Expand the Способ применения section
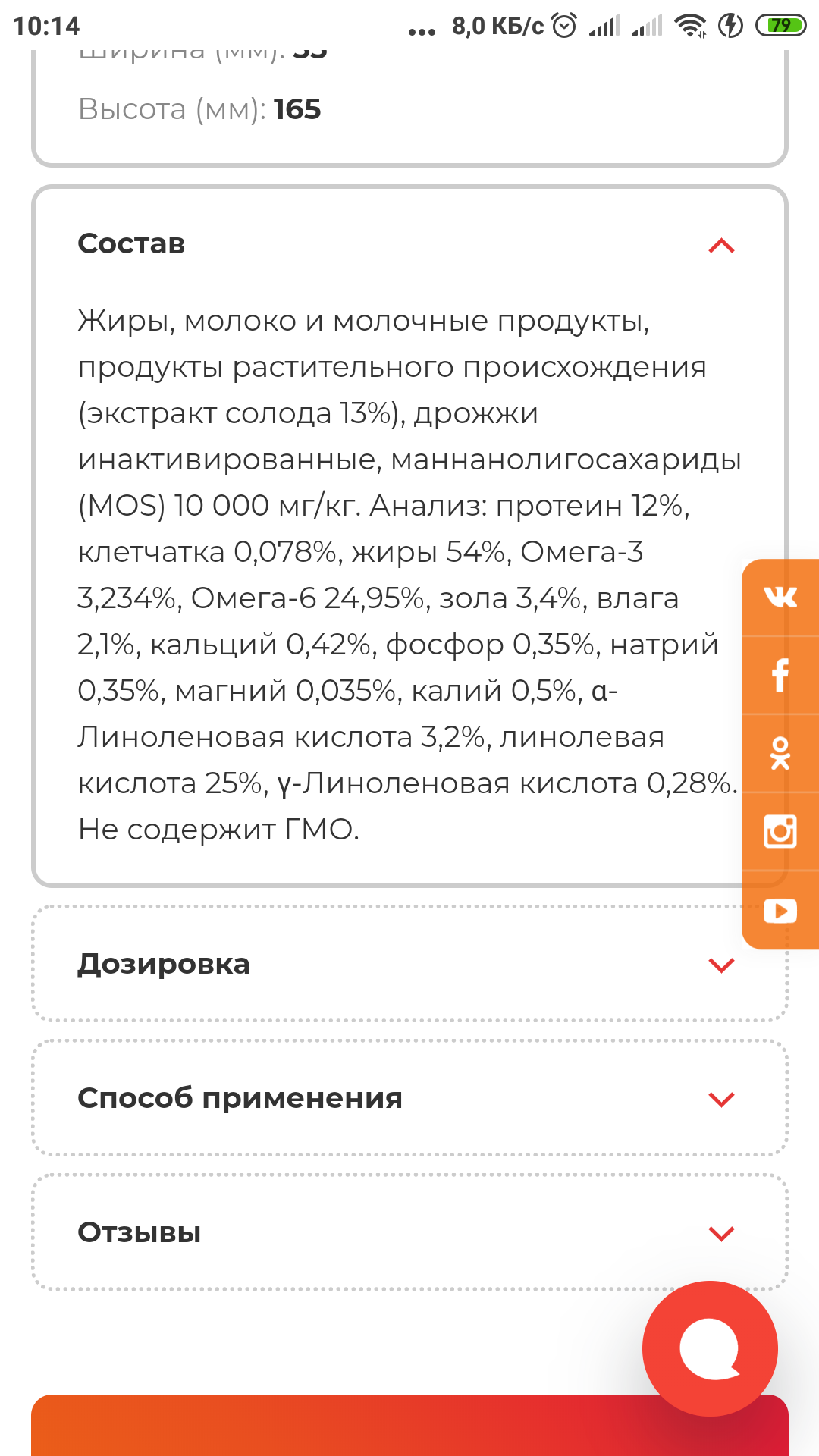 pos(721,1099)
